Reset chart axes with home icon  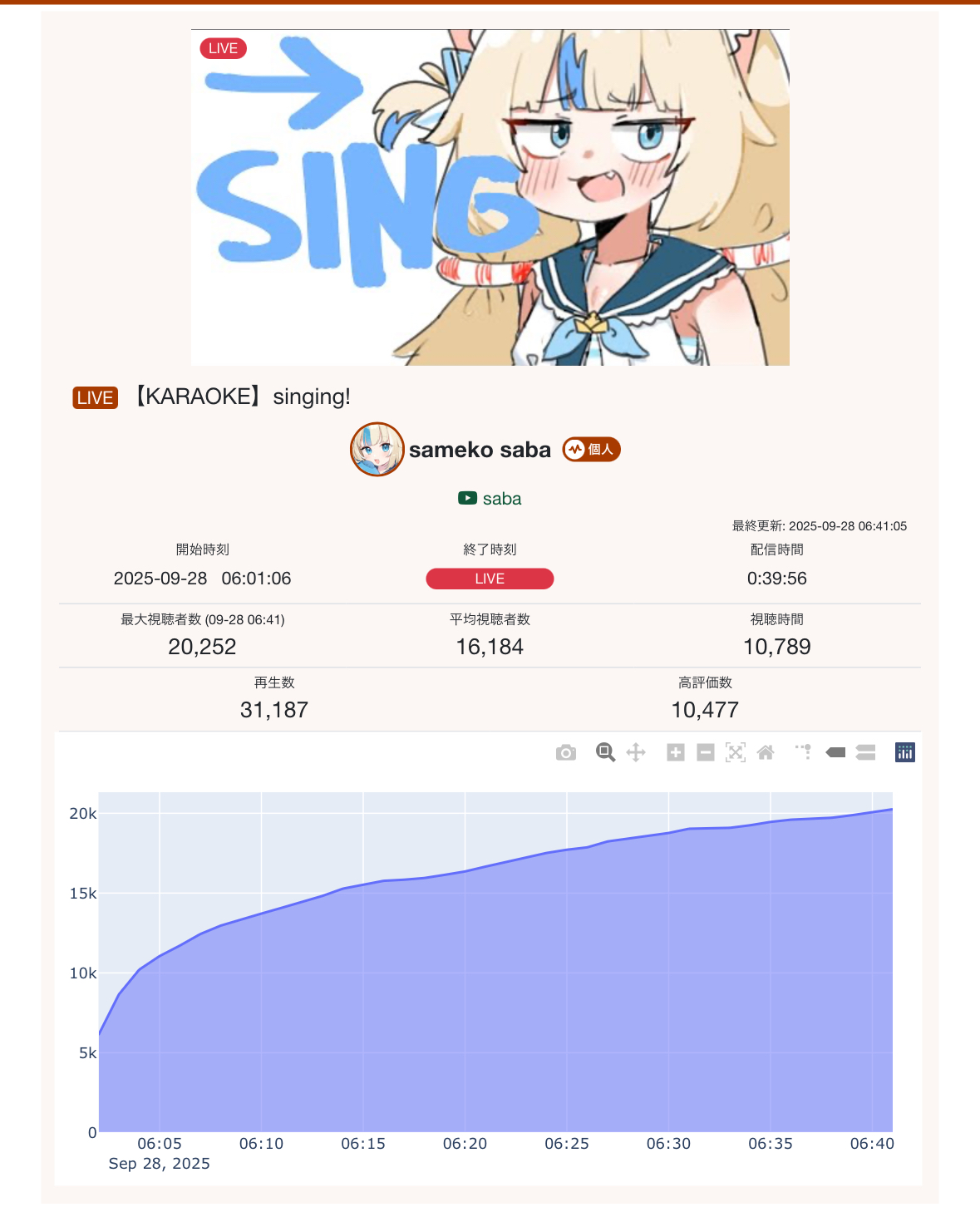click(766, 753)
